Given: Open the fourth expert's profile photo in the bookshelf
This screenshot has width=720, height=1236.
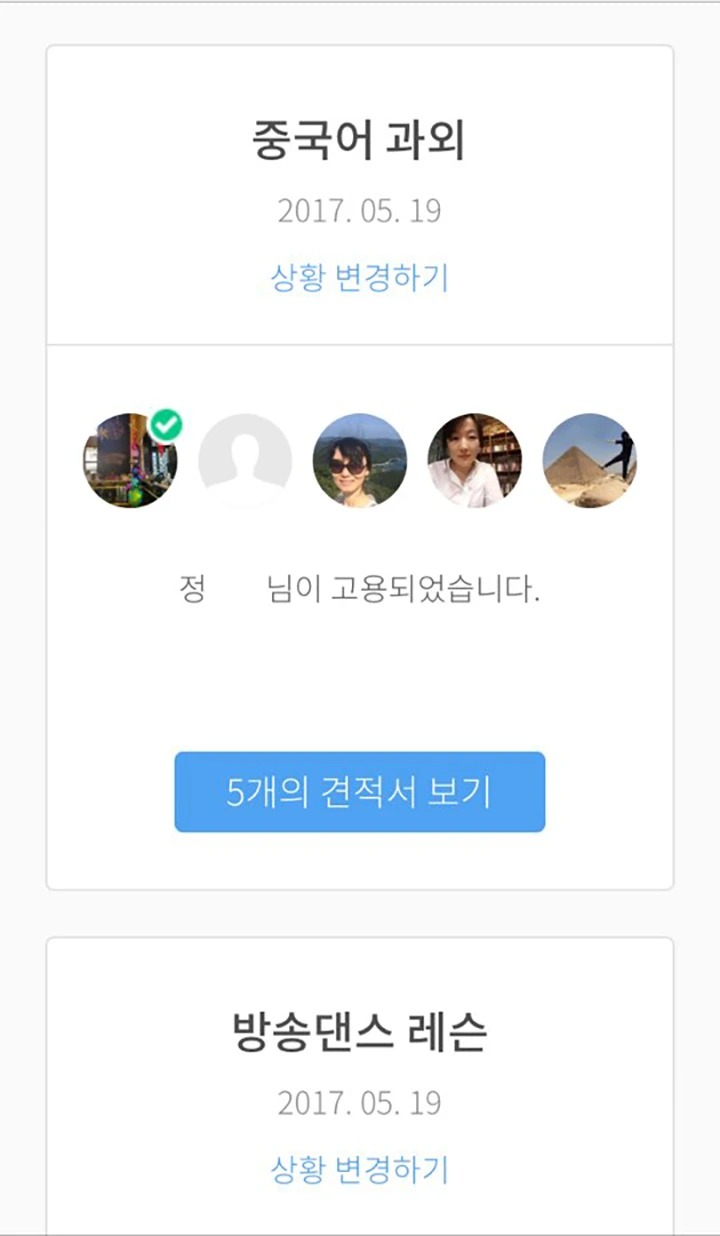Looking at the screenshot, I should pyautogui.click(x=475, y=462).
